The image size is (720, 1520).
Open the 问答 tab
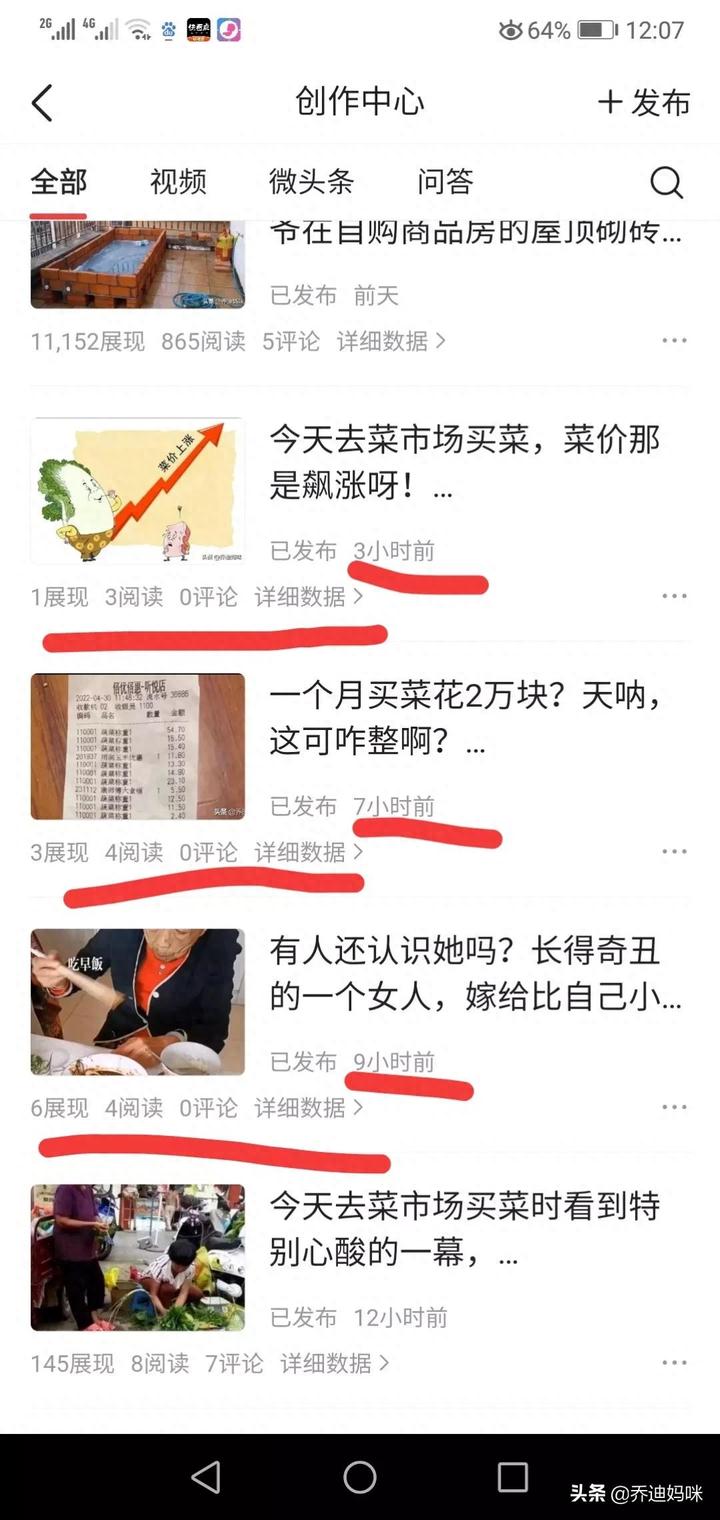[445, 182]
